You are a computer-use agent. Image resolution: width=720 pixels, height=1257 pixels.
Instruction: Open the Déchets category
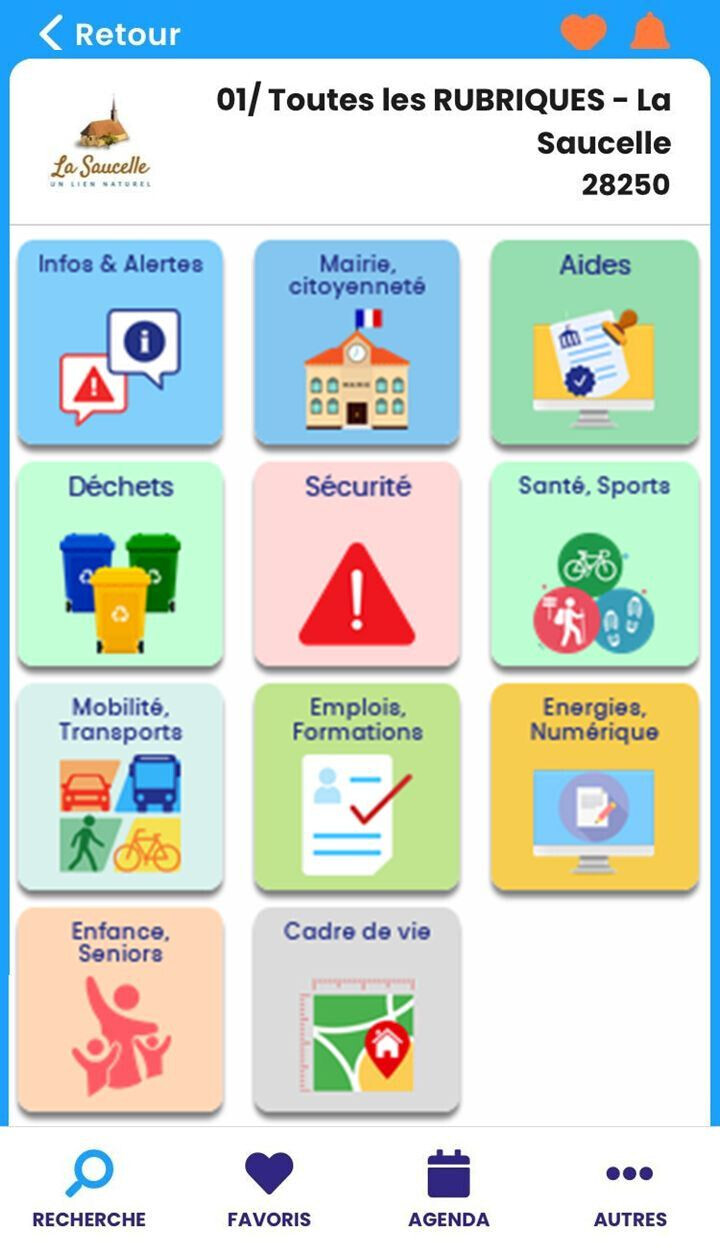tap(120, 564)
